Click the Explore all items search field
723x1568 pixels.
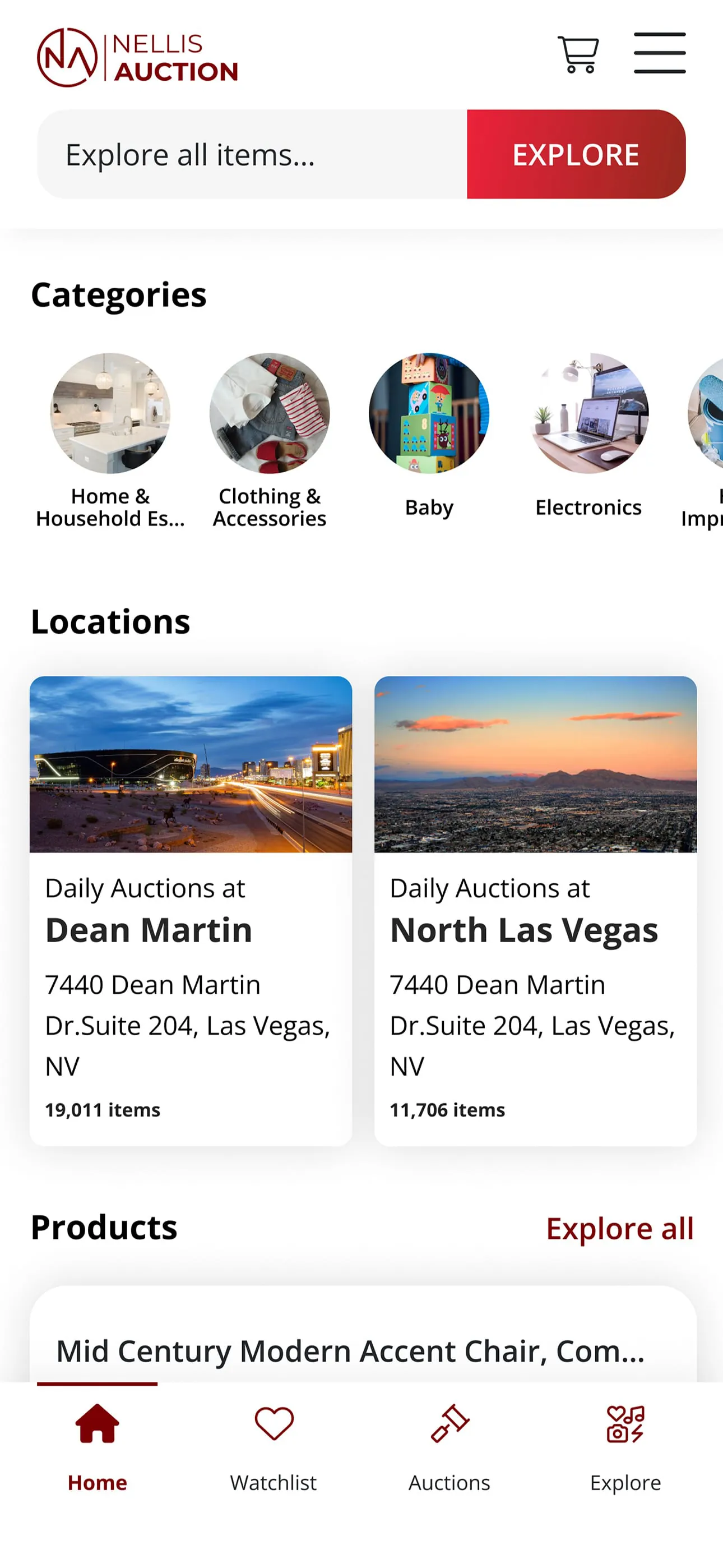[x=243, y=154]
